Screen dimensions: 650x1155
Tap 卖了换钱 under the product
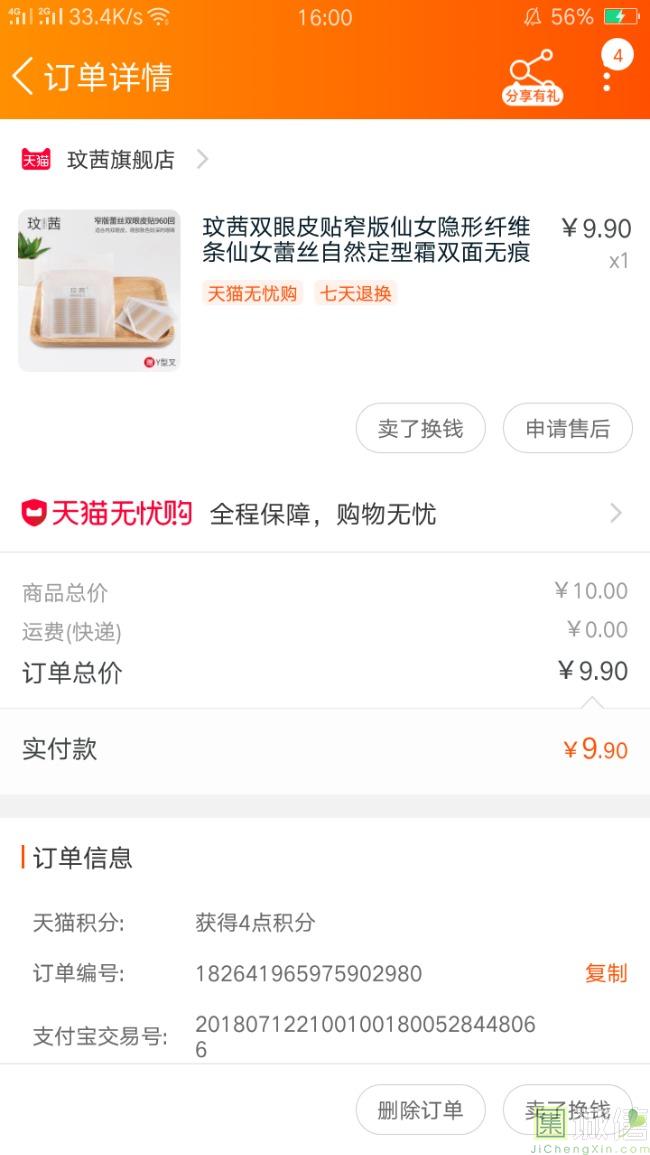click(420, 429)
